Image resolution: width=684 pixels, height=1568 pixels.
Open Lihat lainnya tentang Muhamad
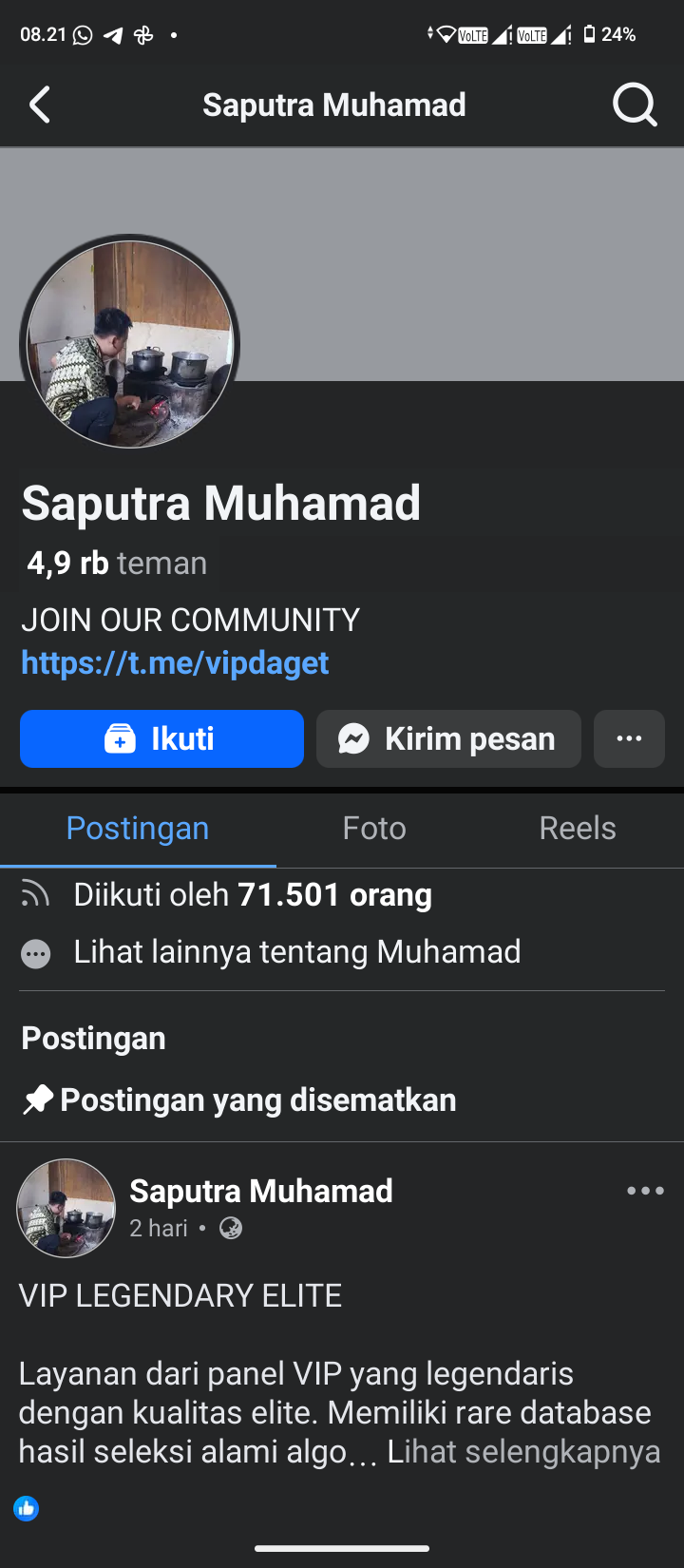pos(296,952)
